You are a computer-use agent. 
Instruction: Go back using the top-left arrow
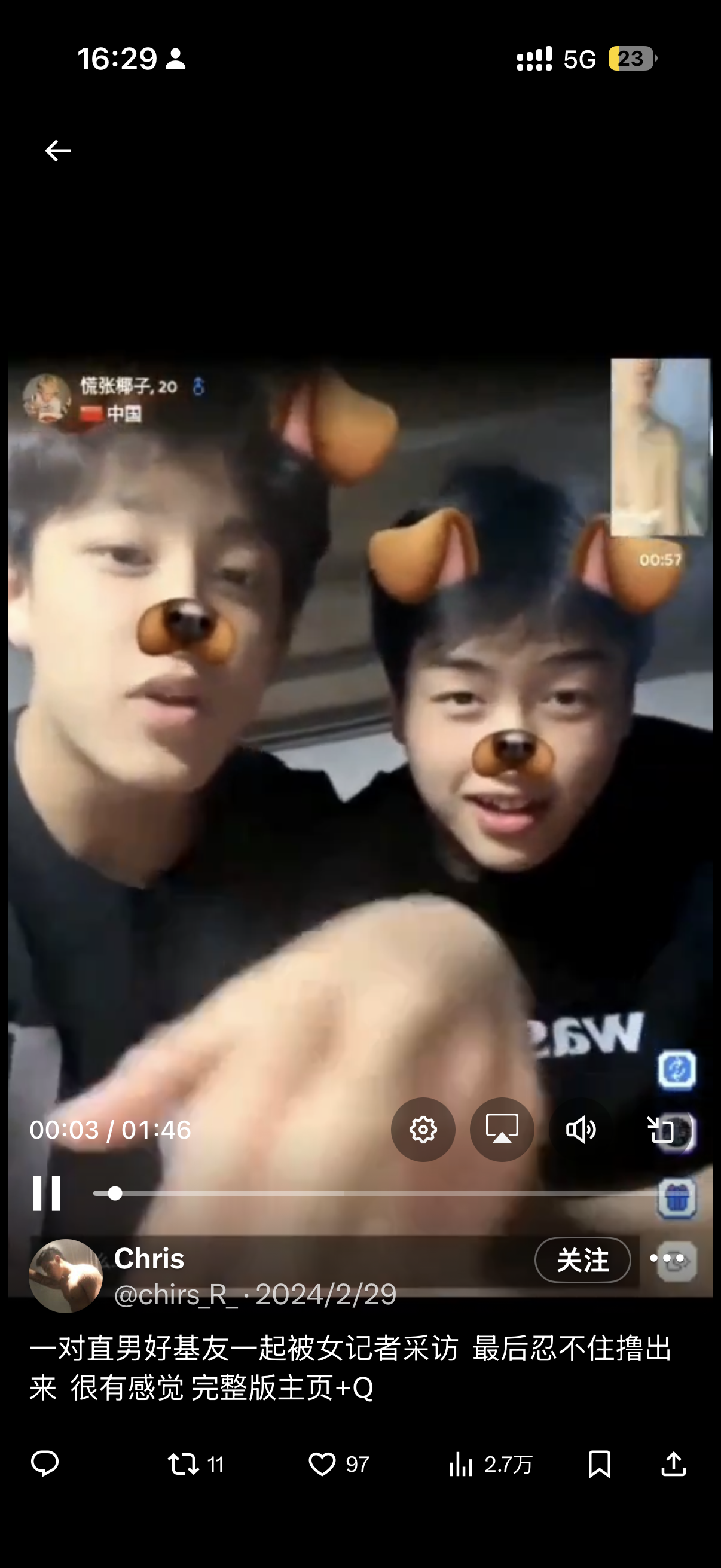coord(58,150)
